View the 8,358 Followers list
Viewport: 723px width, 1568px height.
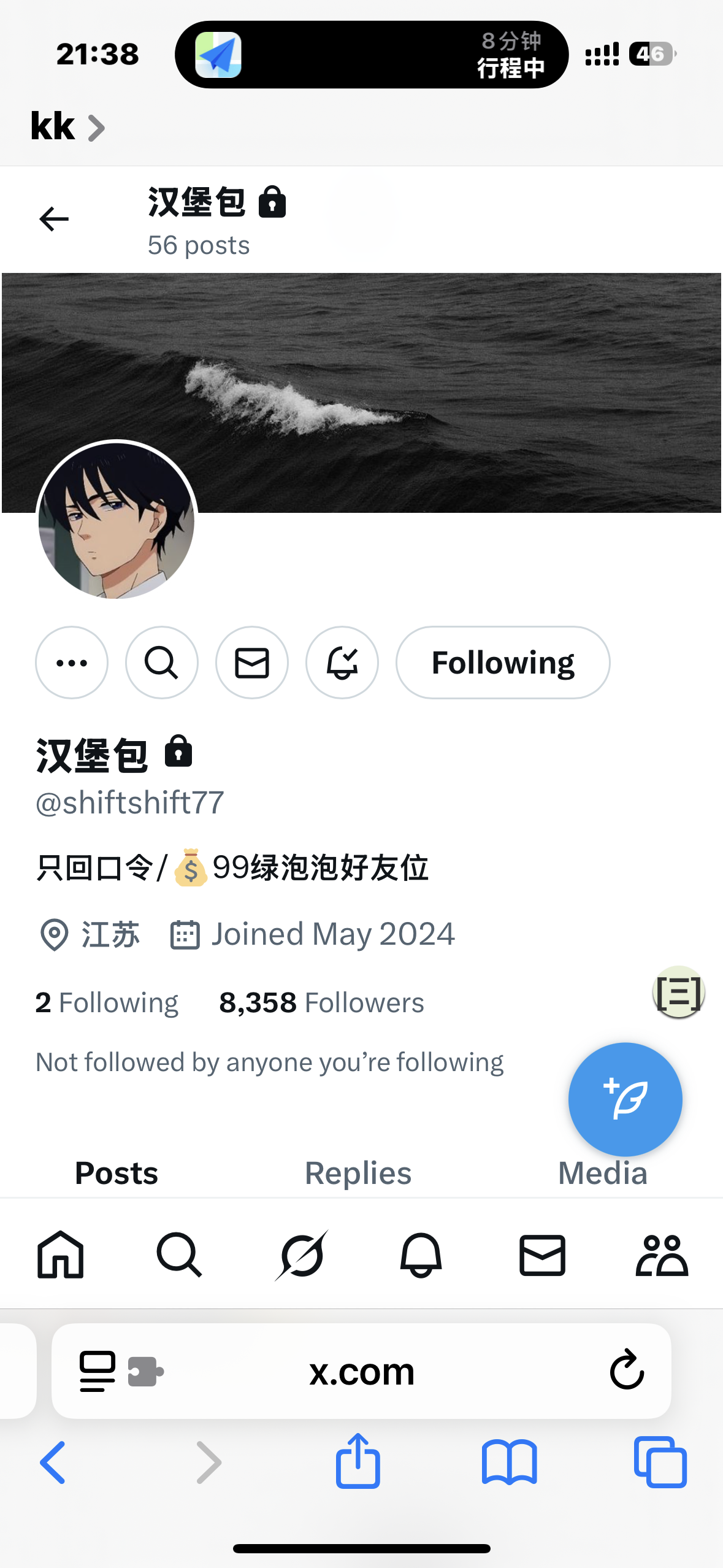pos(321,1003)
